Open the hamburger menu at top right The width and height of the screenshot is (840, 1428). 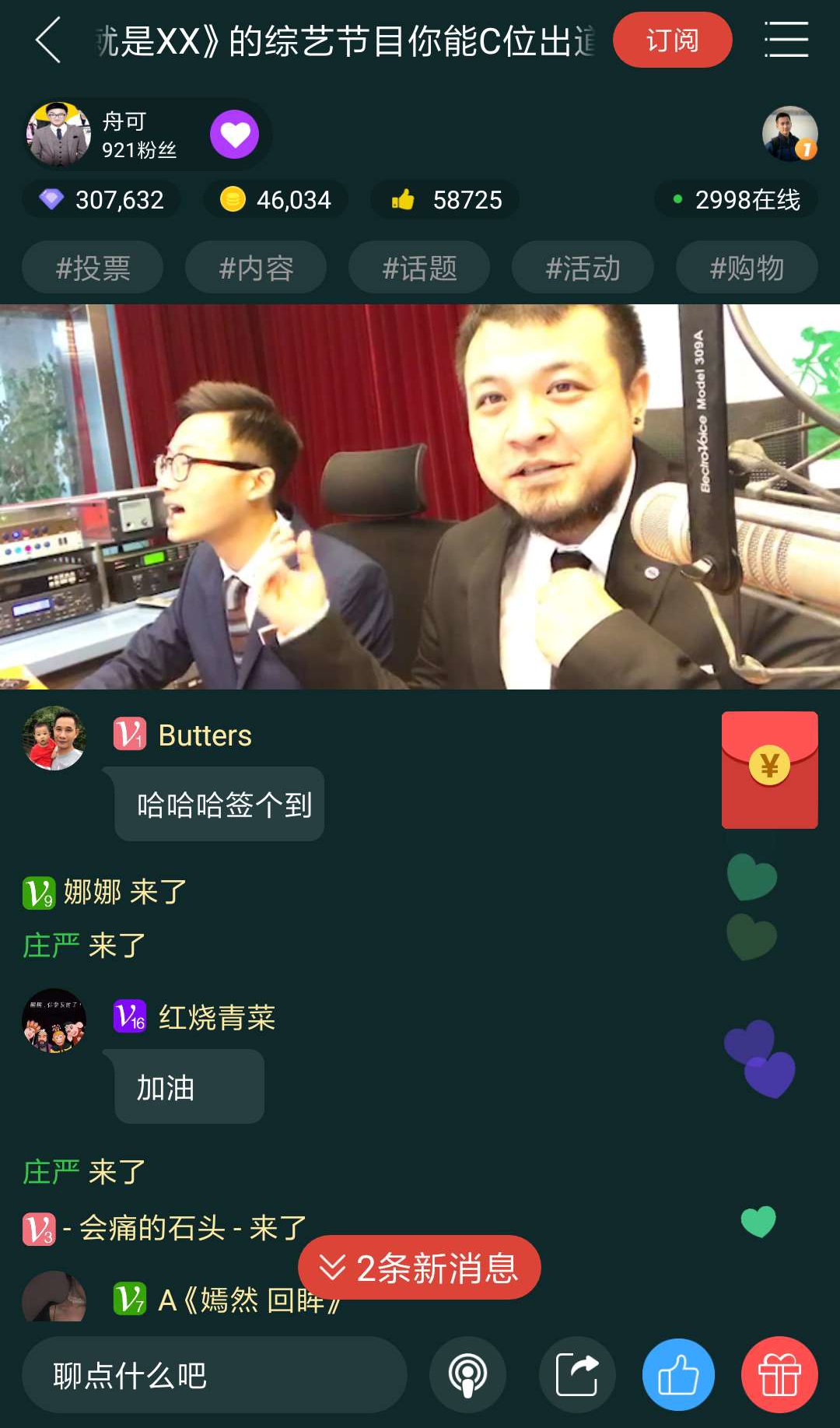pos(786,40)
